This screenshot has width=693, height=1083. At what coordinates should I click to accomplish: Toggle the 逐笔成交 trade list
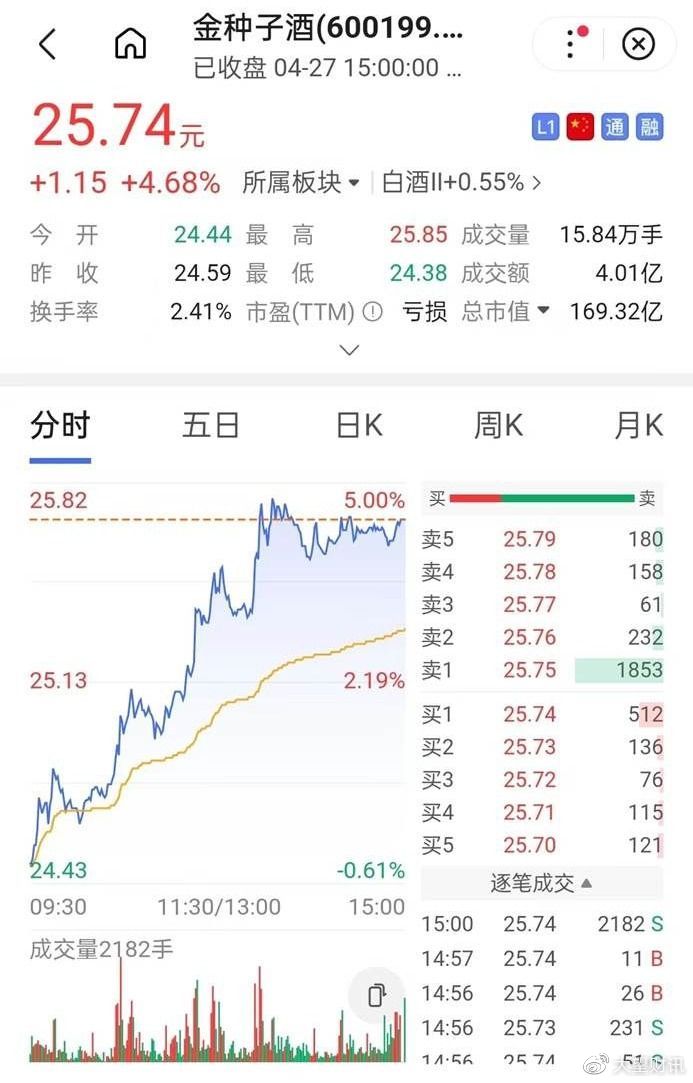pyautogui.click(x=541, y=883)
